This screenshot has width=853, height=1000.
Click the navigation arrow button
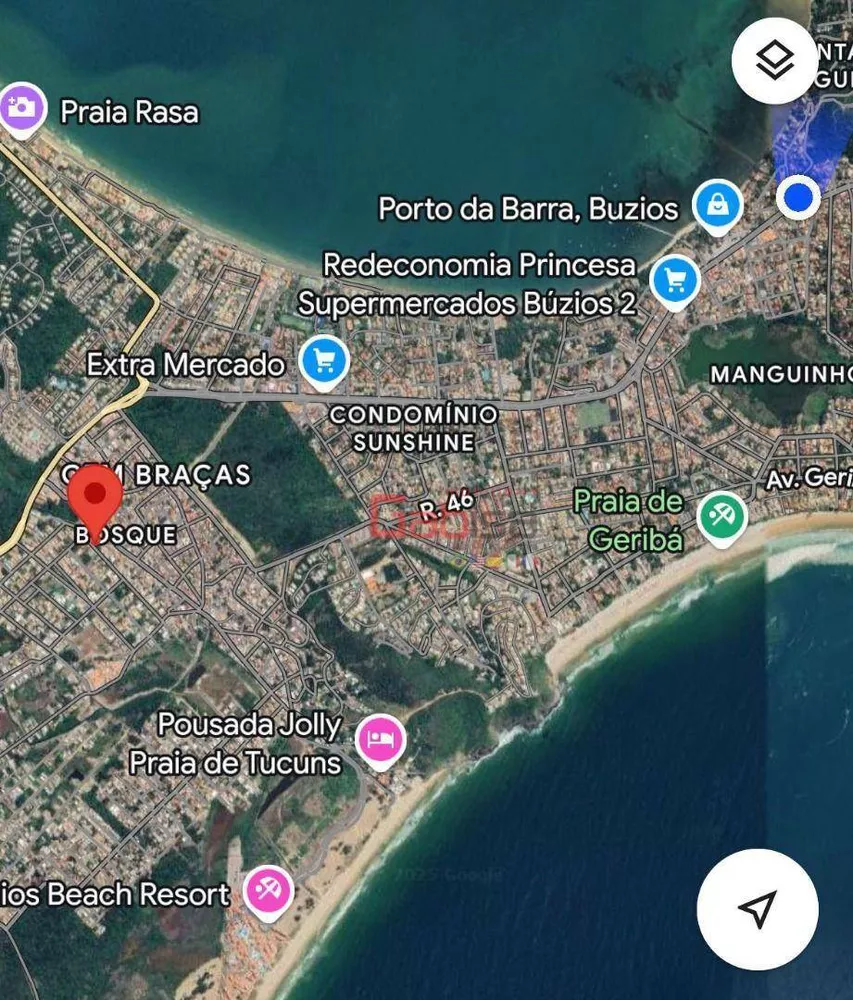tap(757, 908)
